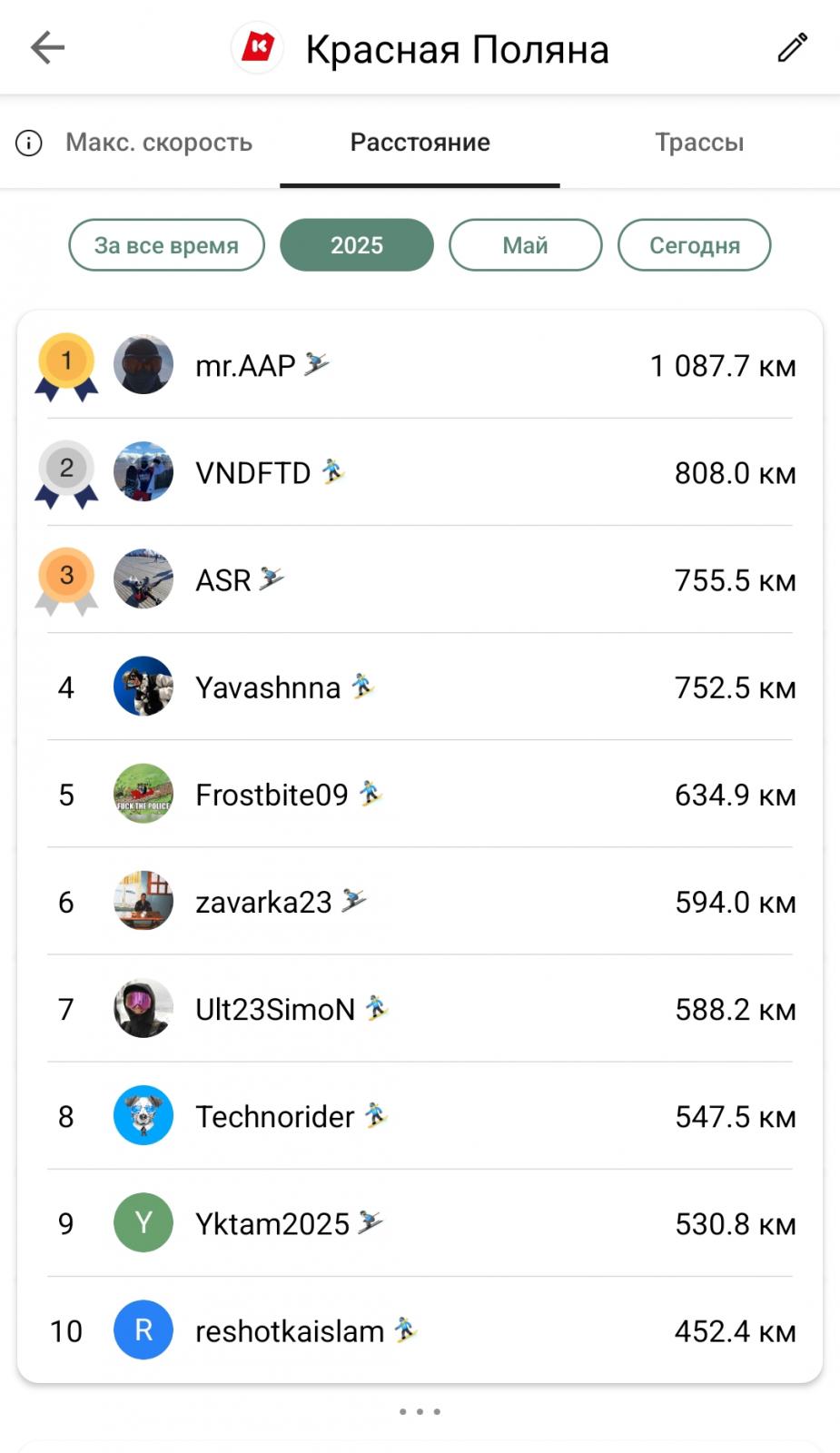Open the info icon next to Макс. скорость
This screenshot has width=840, height=1453.
(29, 143)
